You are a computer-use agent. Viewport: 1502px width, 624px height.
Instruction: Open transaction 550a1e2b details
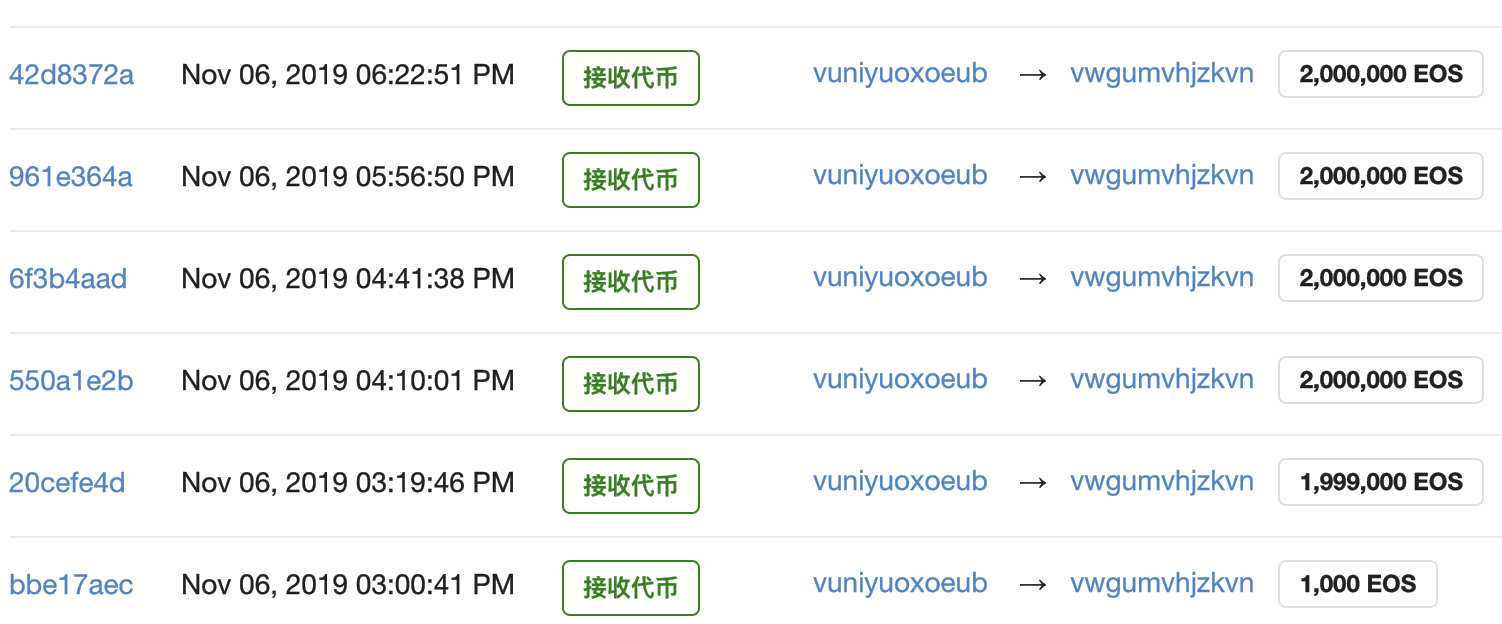tap(71, 381)
